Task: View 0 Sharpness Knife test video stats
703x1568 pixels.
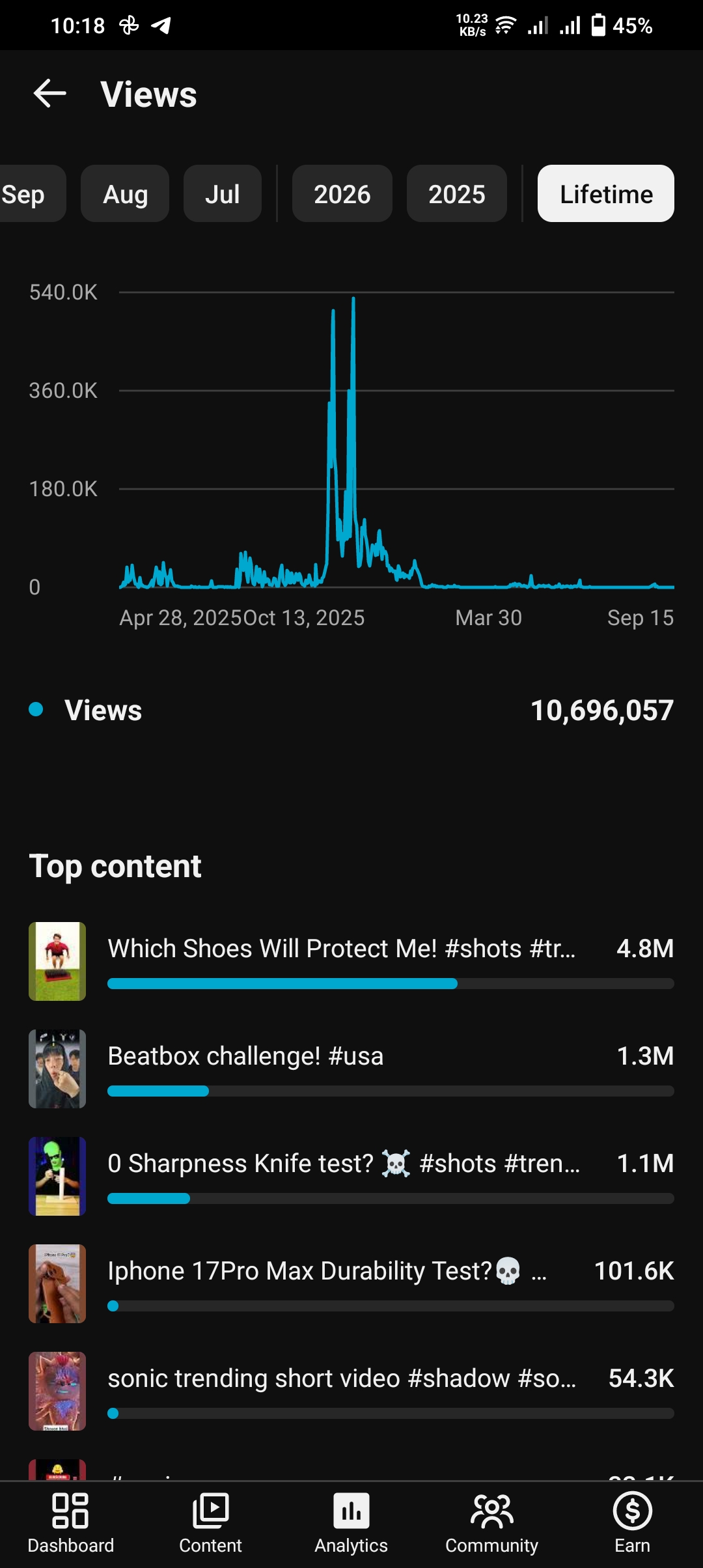Action: [x=351, y=1176]
